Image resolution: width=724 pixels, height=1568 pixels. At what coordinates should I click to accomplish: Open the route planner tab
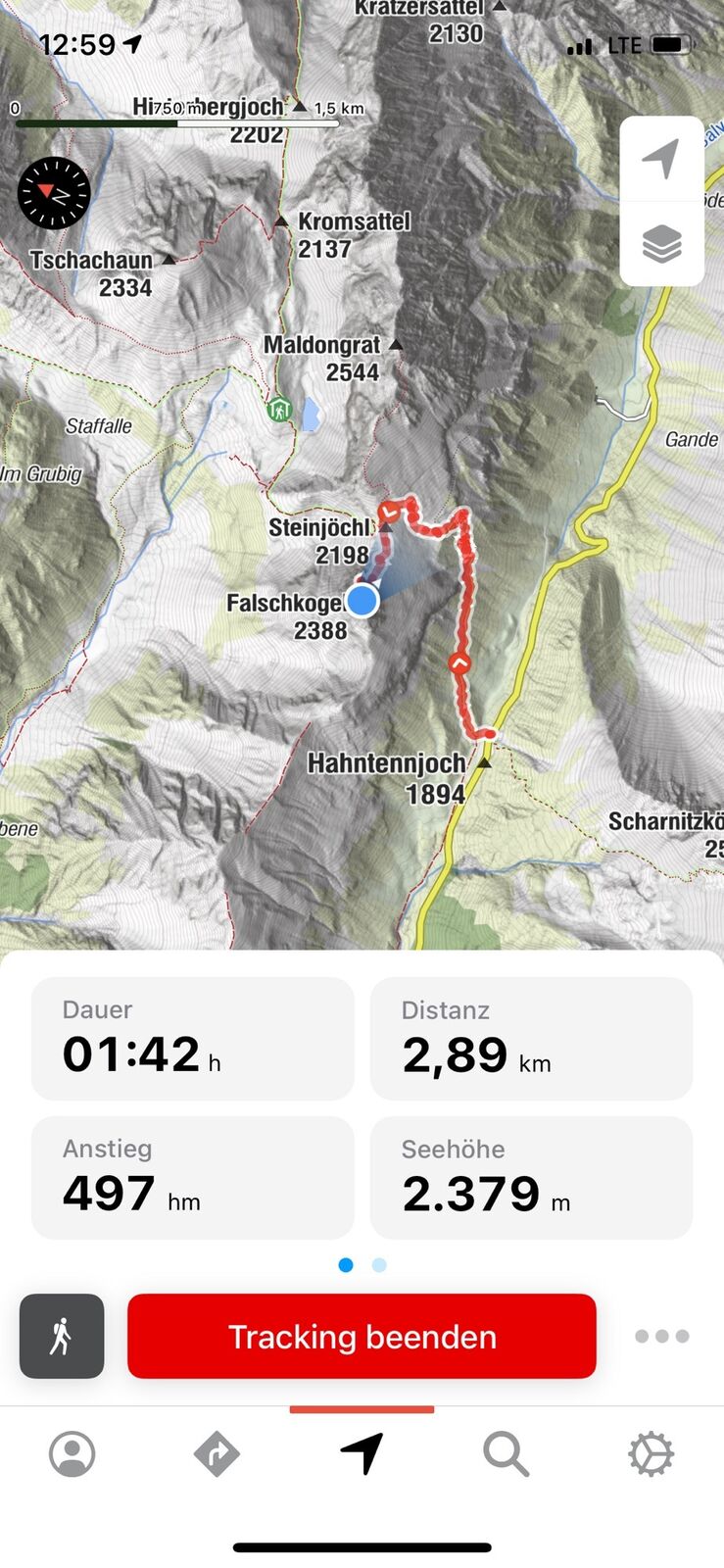217,1454
